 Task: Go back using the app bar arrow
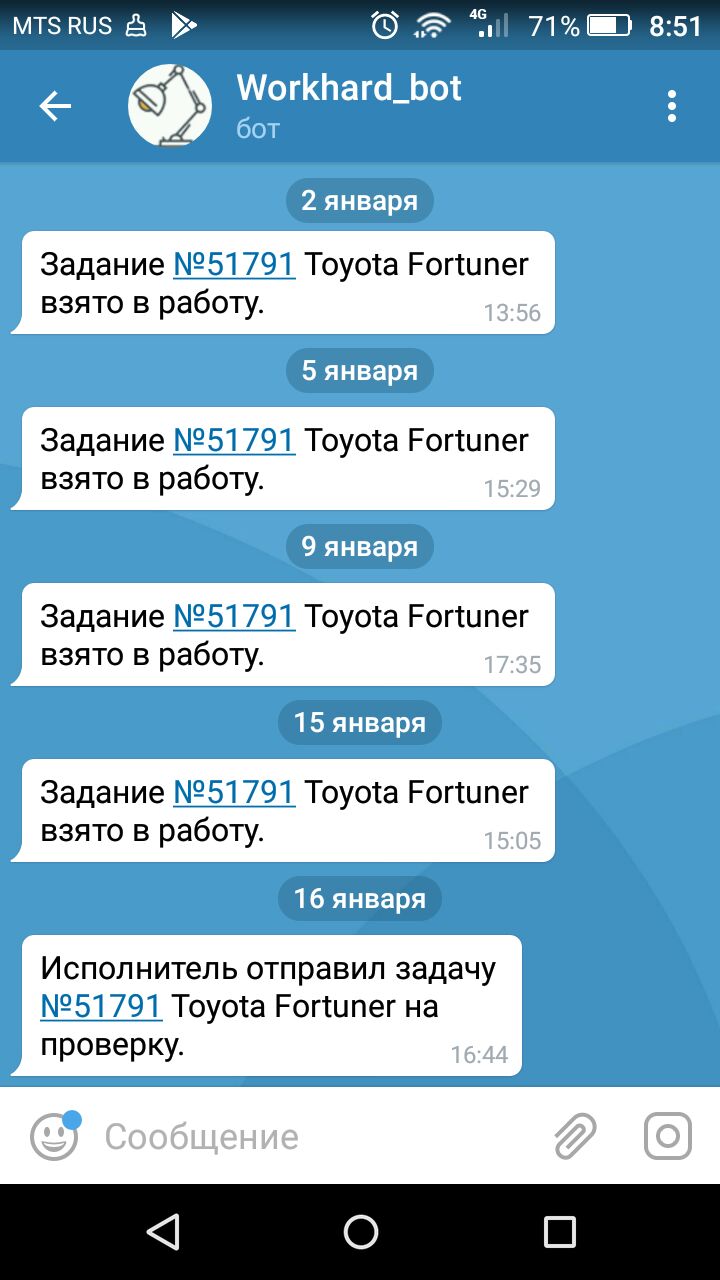coord(55,106)
